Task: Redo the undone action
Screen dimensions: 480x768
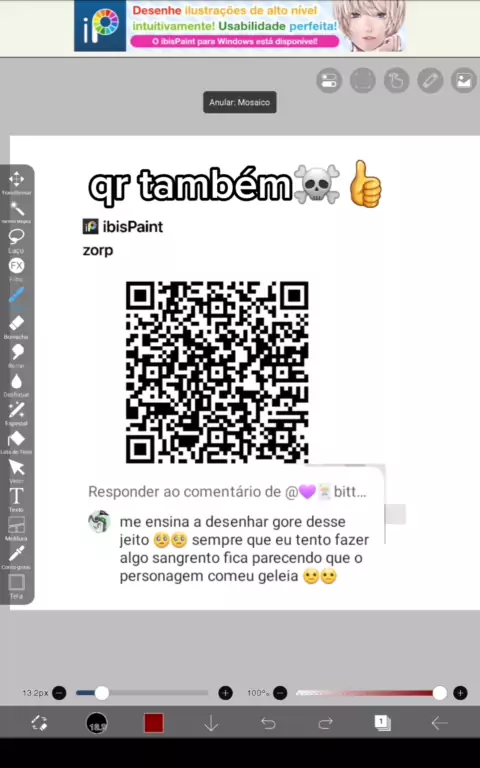Action: [325, 723]
